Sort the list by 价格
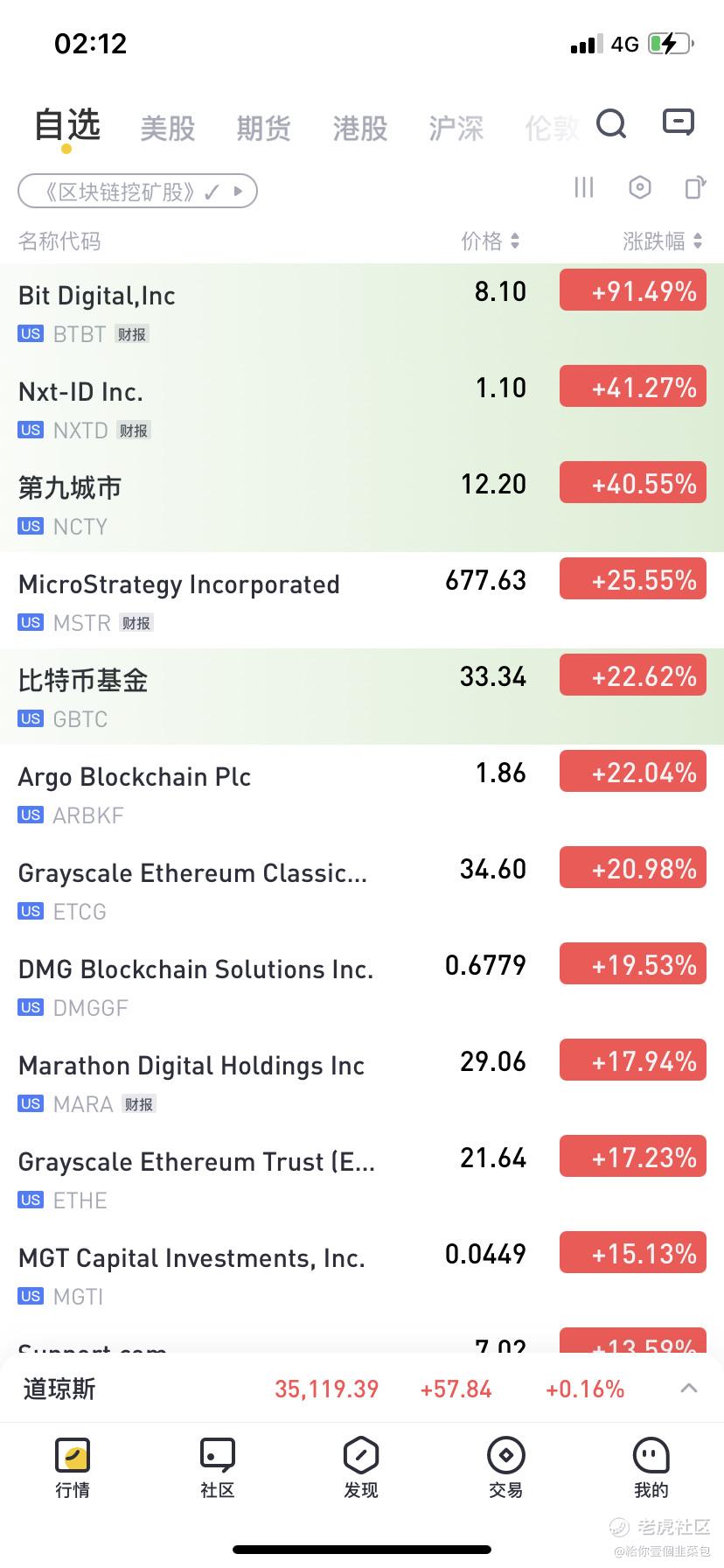 tap(491, 241)
